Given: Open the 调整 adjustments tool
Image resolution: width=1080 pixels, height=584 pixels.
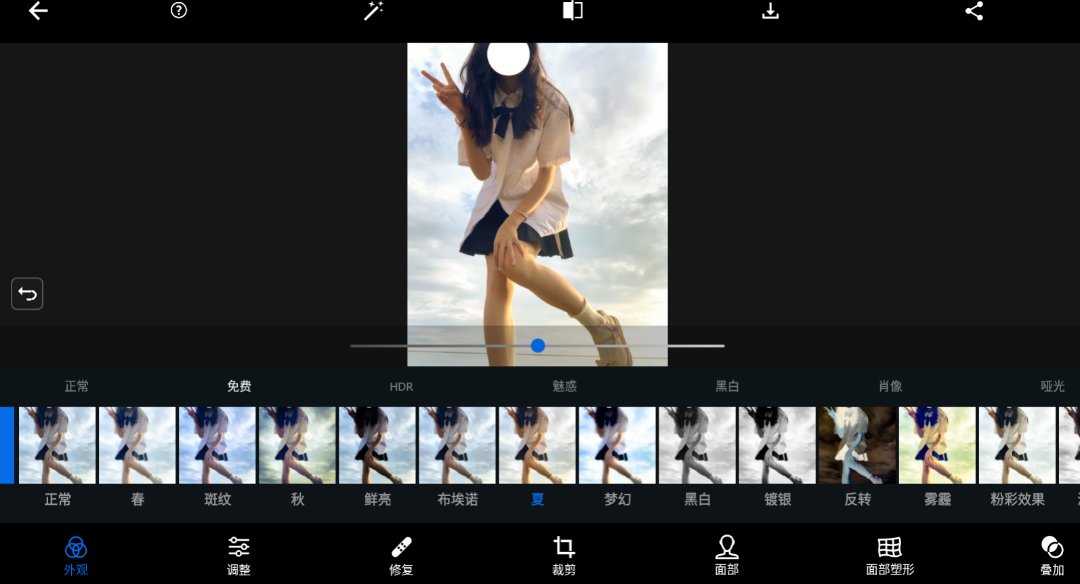Looking at the screenshot, I should (239, 555).
